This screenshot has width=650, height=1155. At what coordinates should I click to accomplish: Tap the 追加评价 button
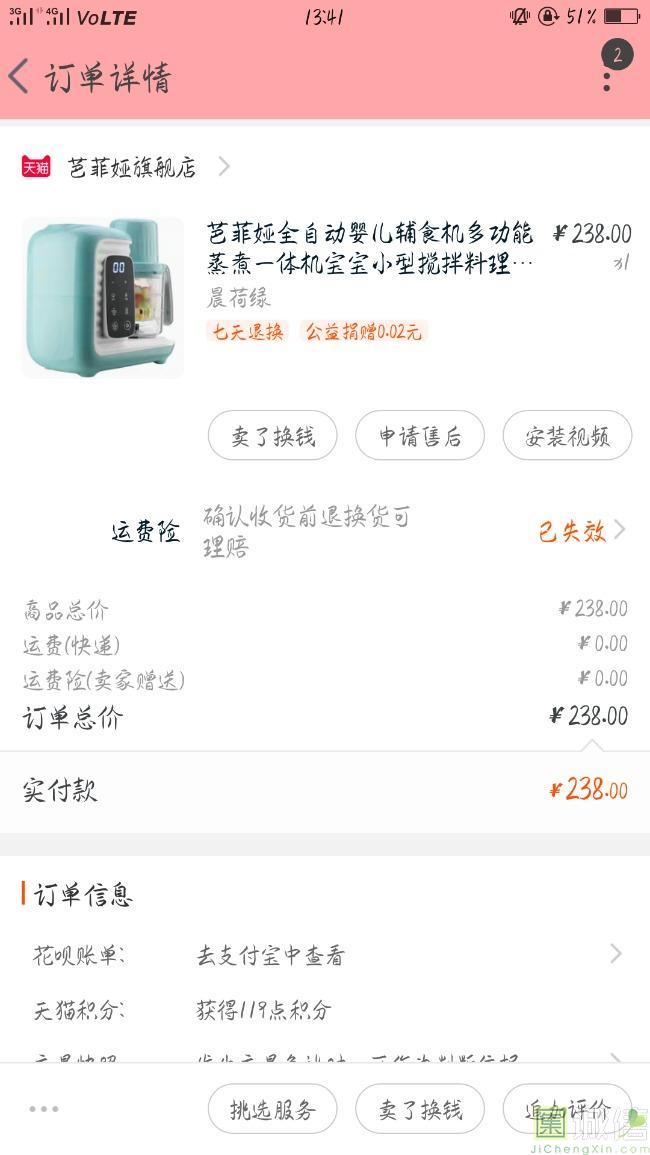(x=567, y=1109)
